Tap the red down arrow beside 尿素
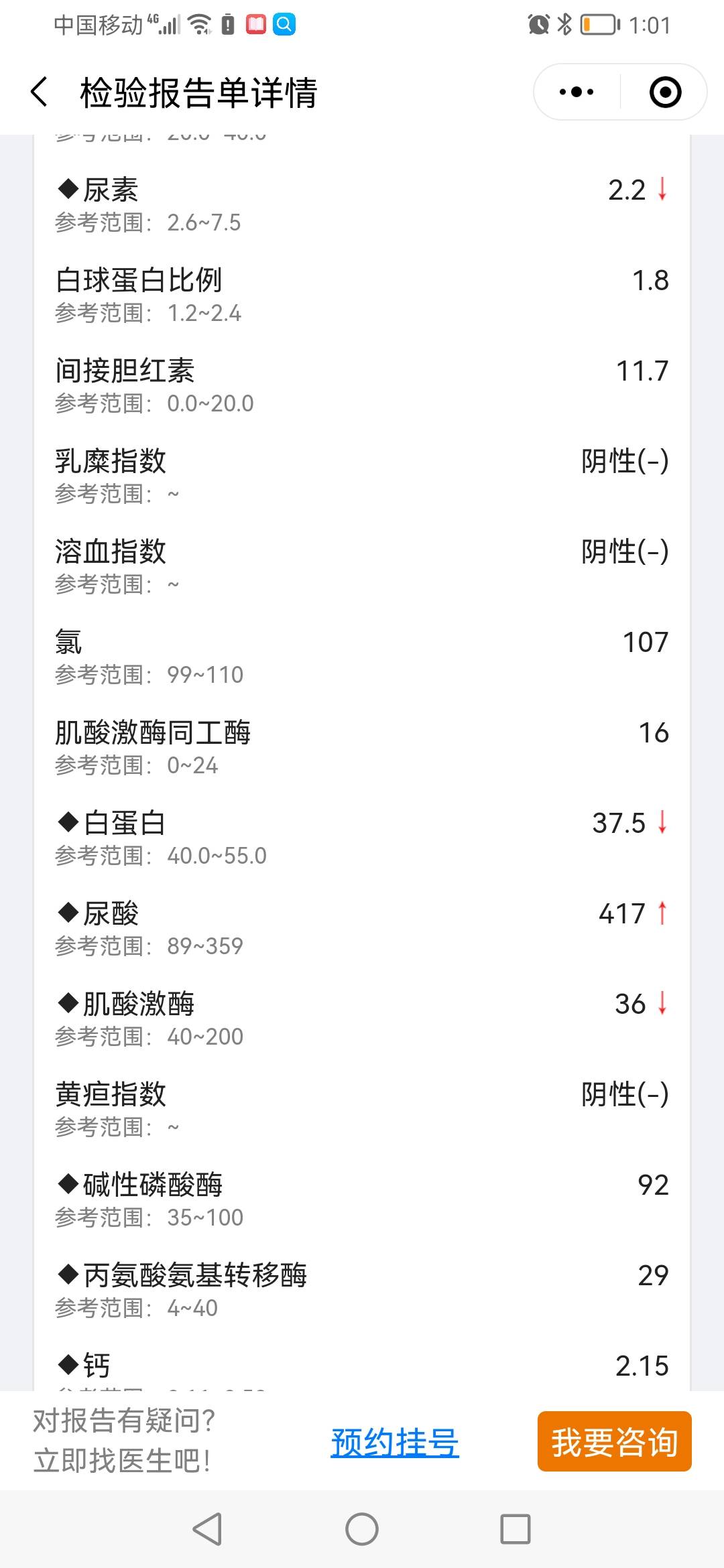Screen dimensions: 724x1568 (x=662, y=190)
